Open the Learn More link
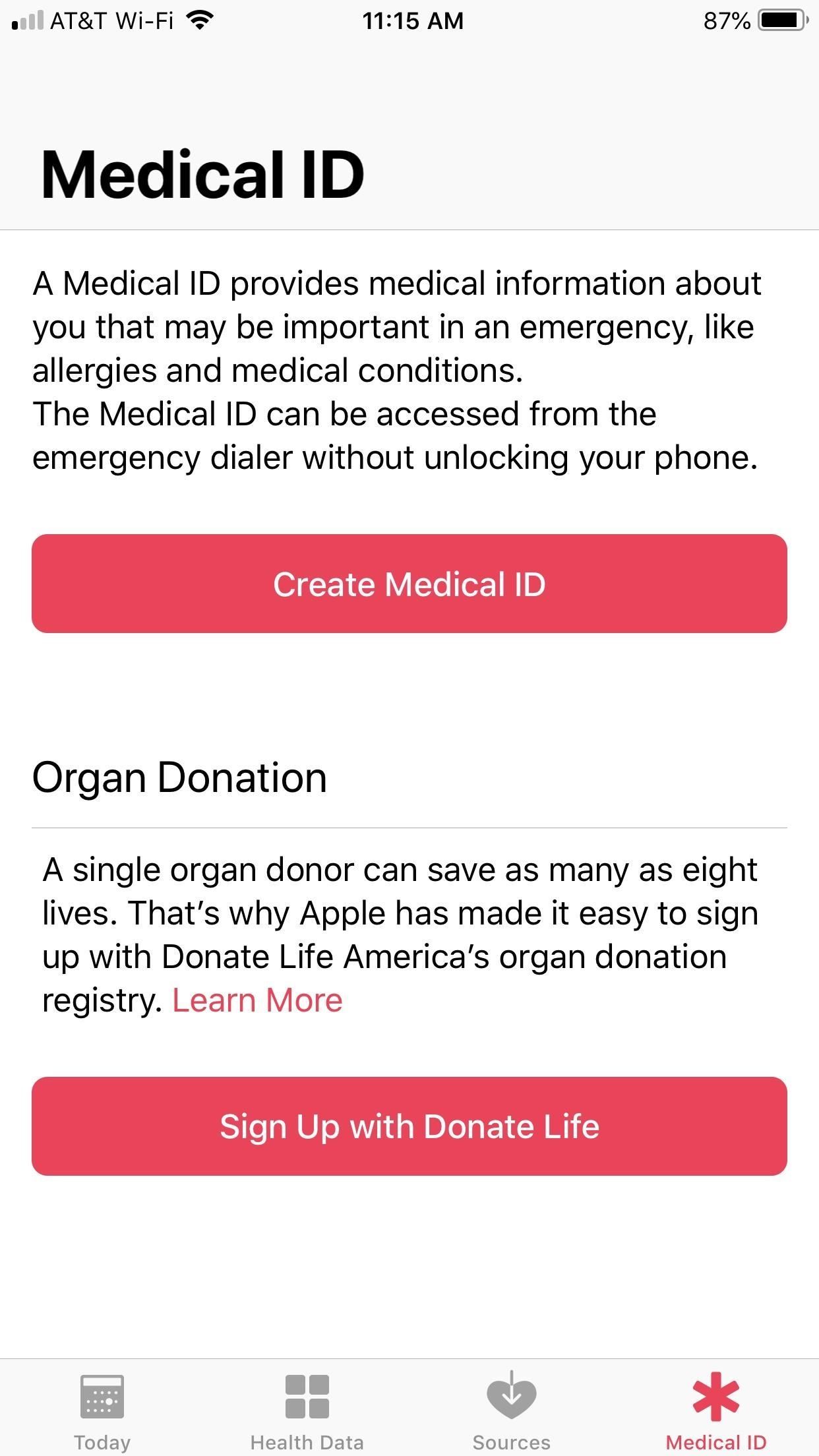819x1456 pixels. (x=257, y=1000)
